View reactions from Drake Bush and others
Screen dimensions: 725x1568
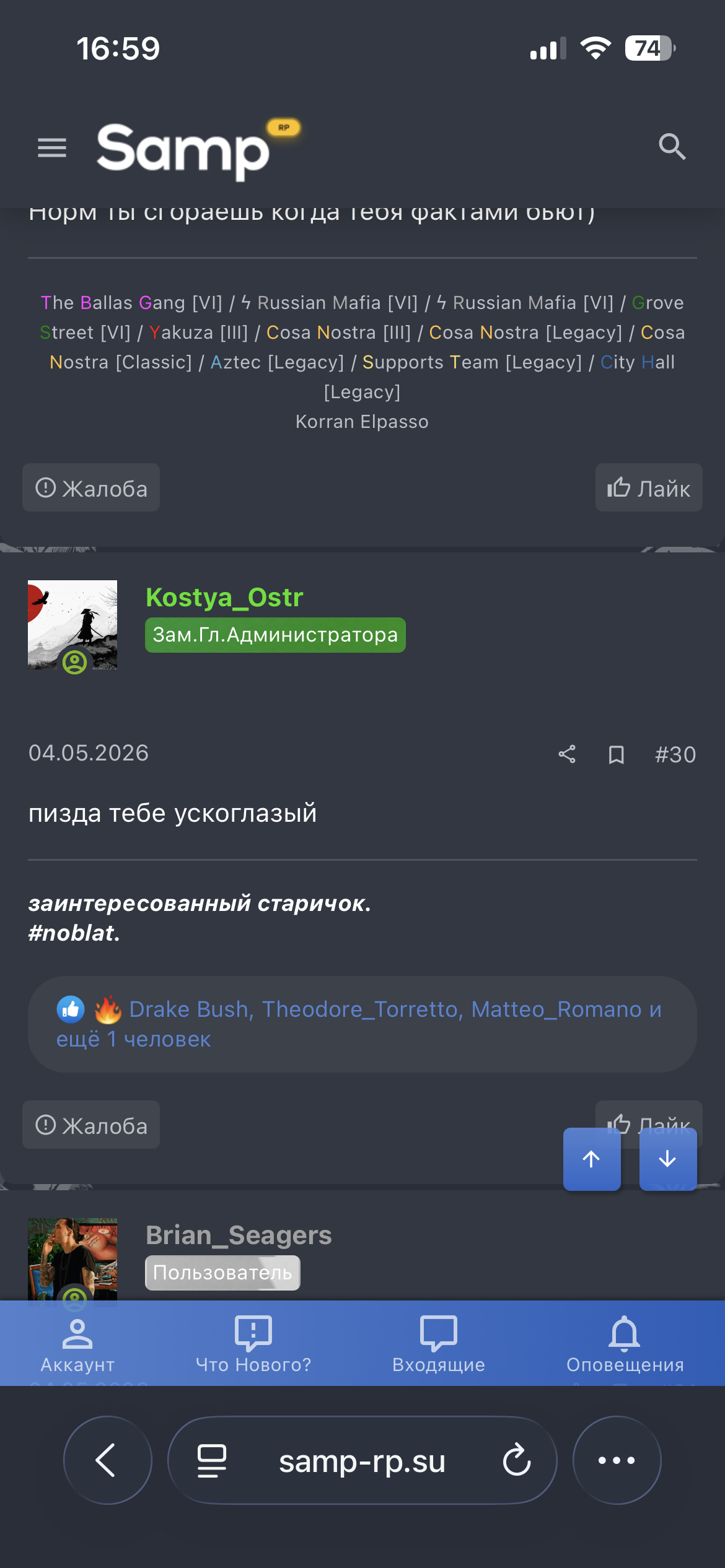coord(362,1024)
